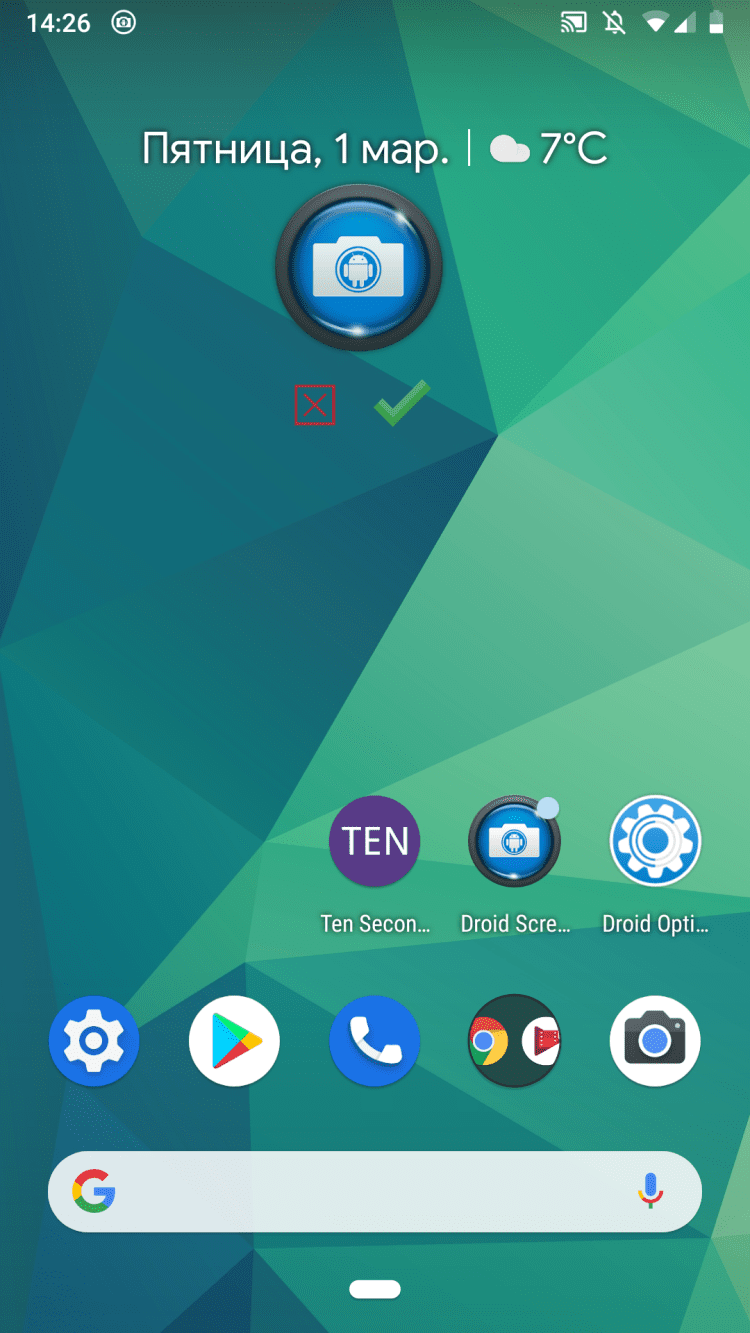Image resolution: width=750 pixels, height=1333 pixels.
Task: Open the date and weather widget
Action: (374, 150)
